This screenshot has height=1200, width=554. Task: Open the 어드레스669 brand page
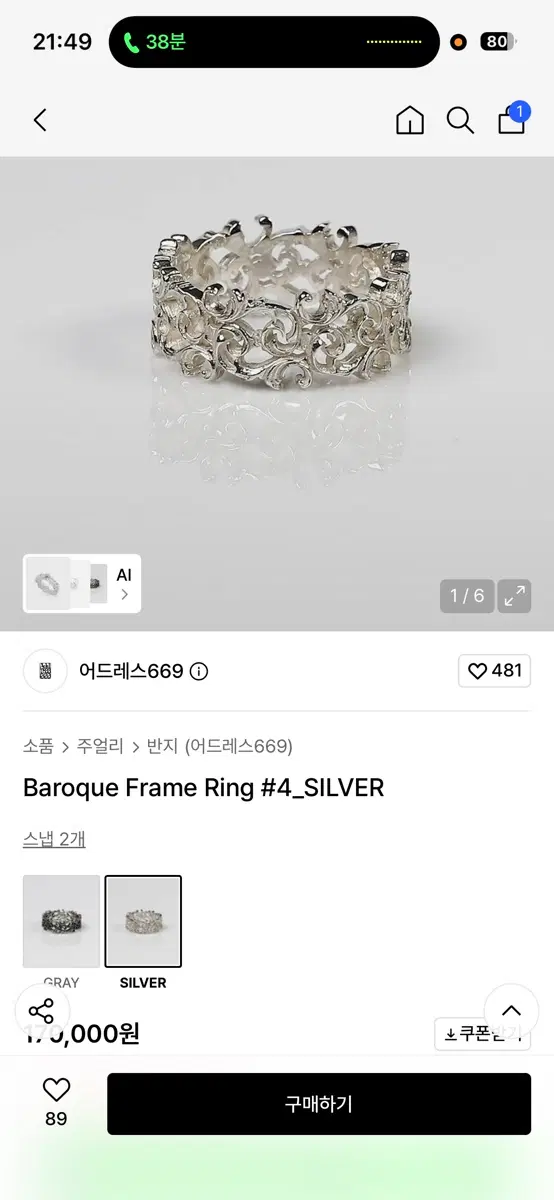click(x=131, y=671)
